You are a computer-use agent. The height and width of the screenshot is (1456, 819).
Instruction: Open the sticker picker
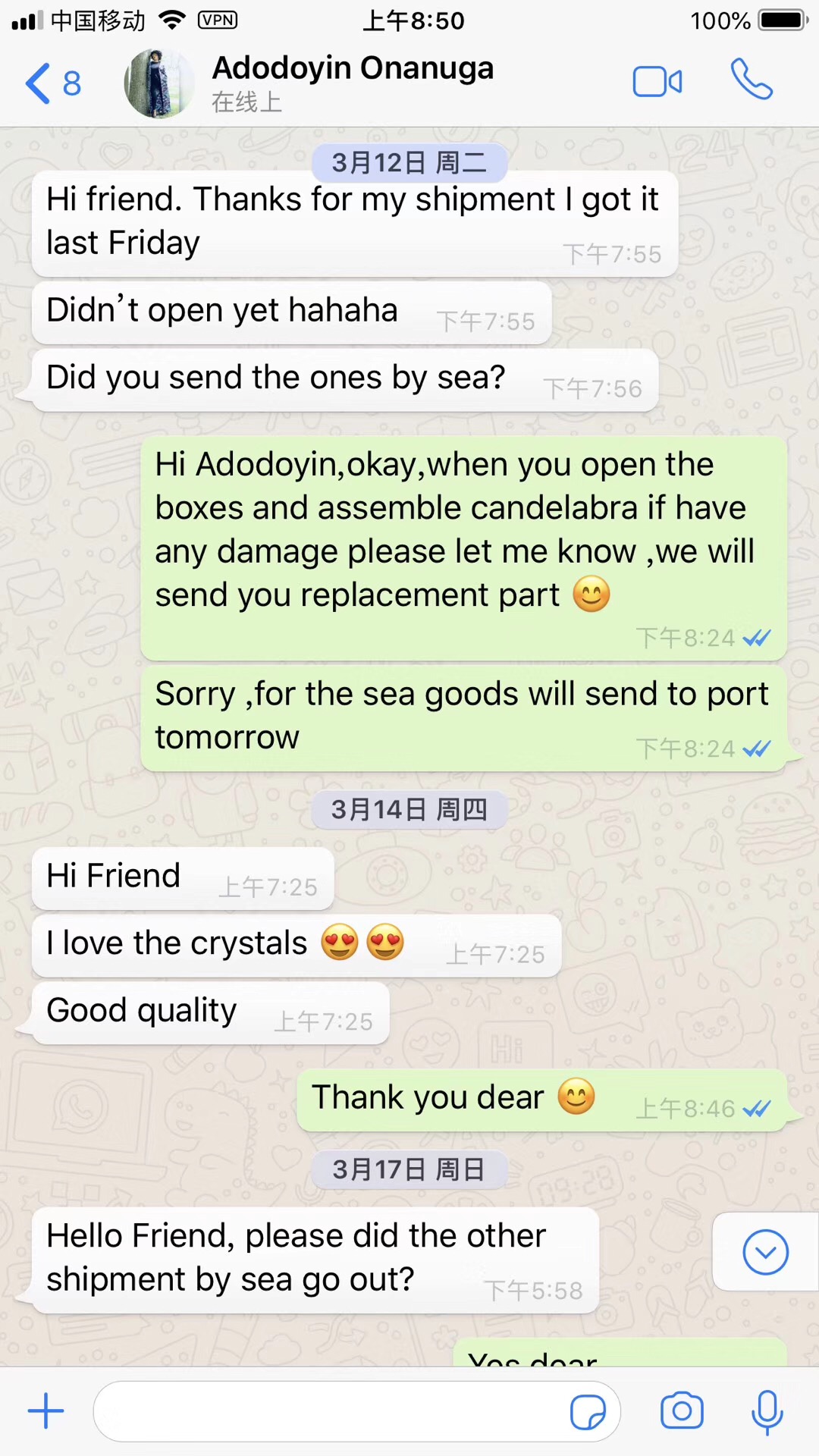[x=588, y=1412]
